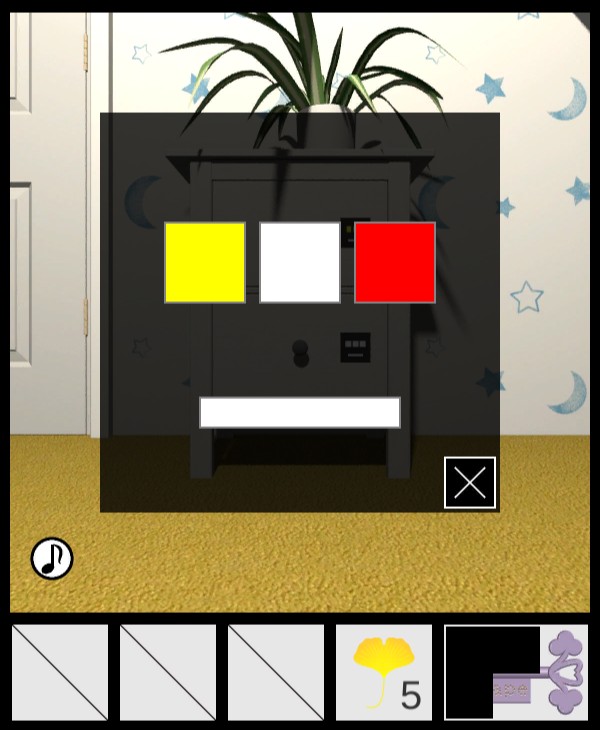Viewport: 600px width, 730px height.
Task: Tap the white confirm bar
Action: (x=300, y=412)
